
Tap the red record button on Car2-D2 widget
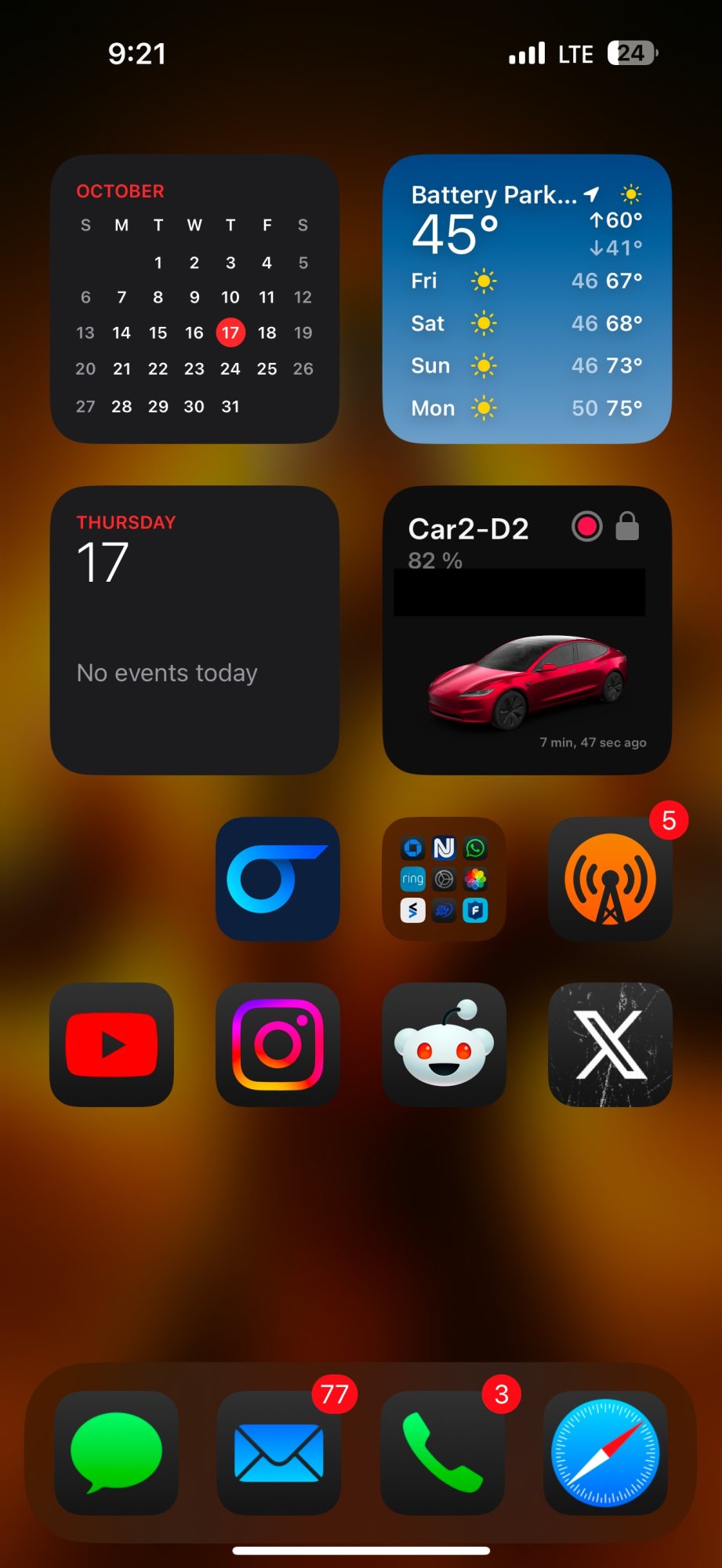tap(586, 527)
